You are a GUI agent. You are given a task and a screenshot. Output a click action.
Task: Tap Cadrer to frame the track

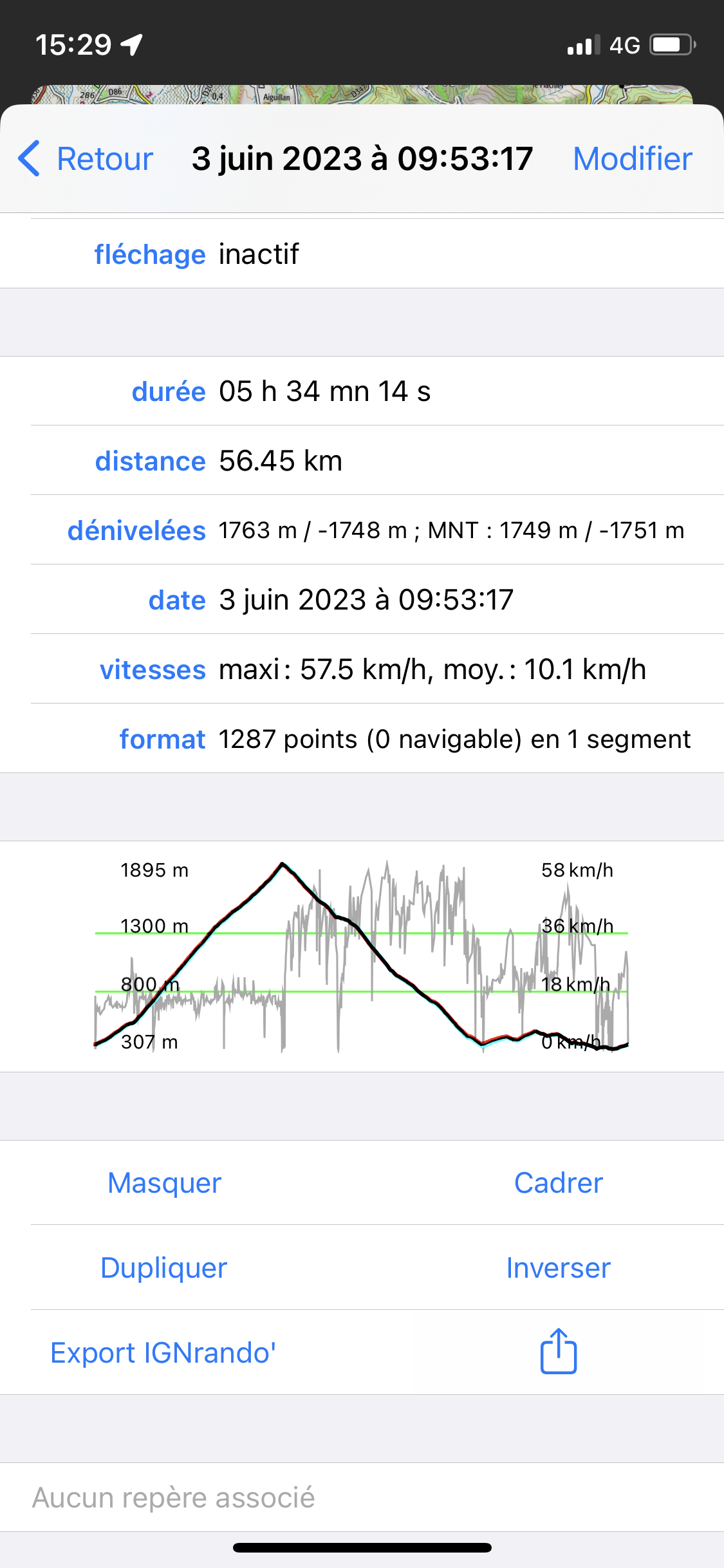coord(559,1183)
